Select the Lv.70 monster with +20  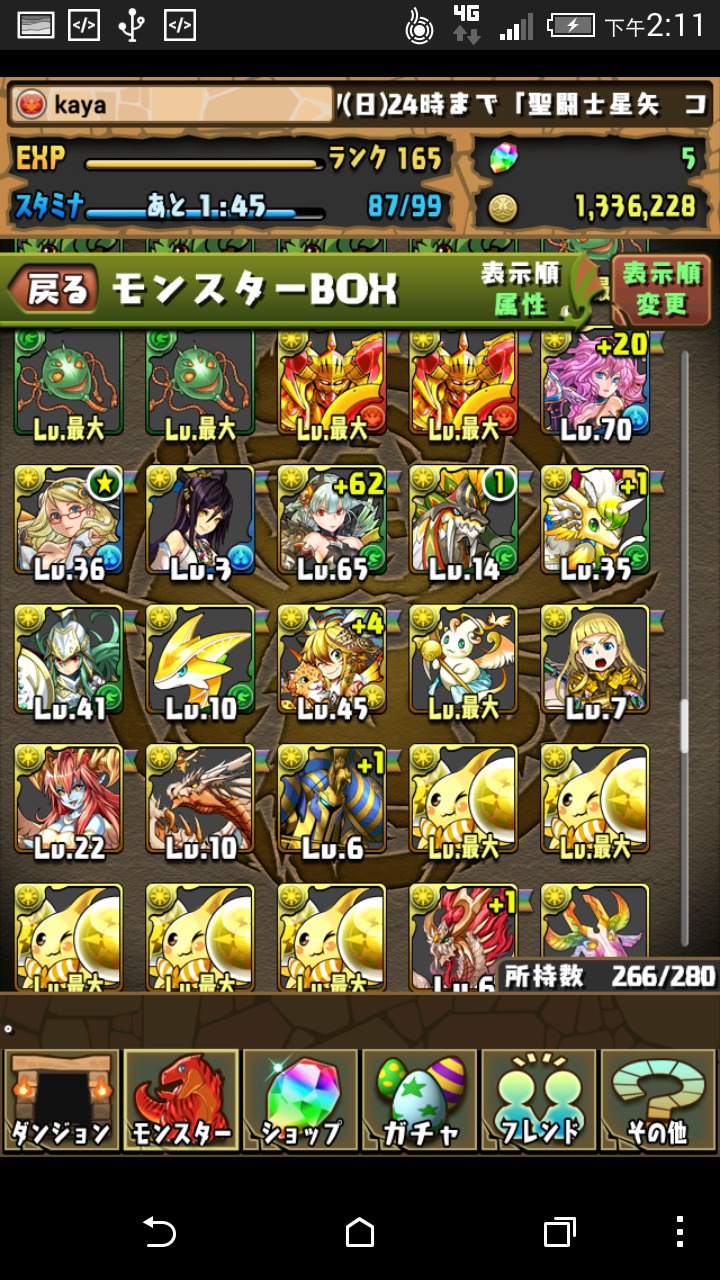point(595,385)
